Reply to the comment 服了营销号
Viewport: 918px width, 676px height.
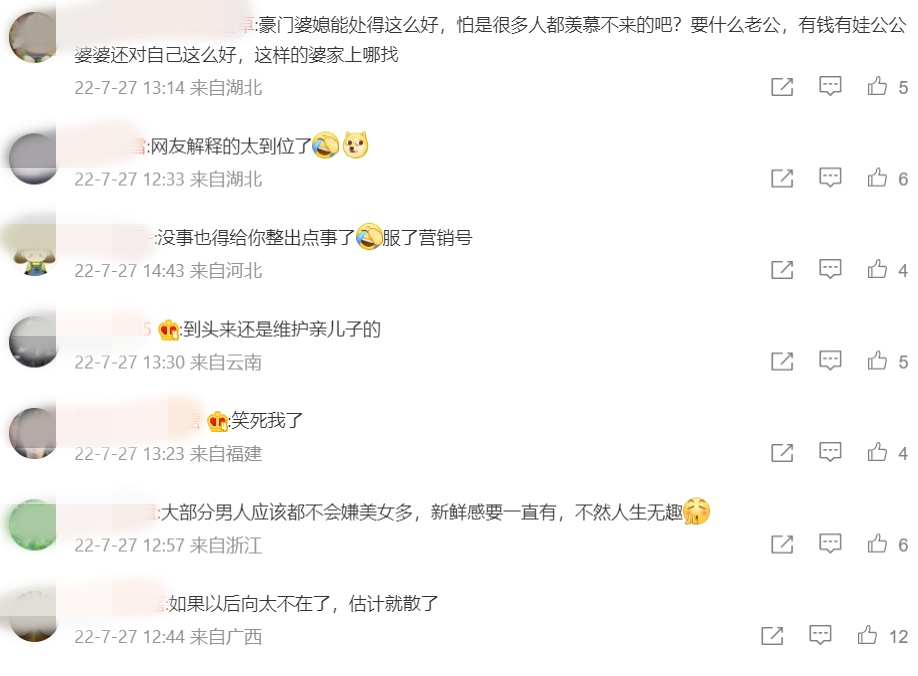click(830, 270)
